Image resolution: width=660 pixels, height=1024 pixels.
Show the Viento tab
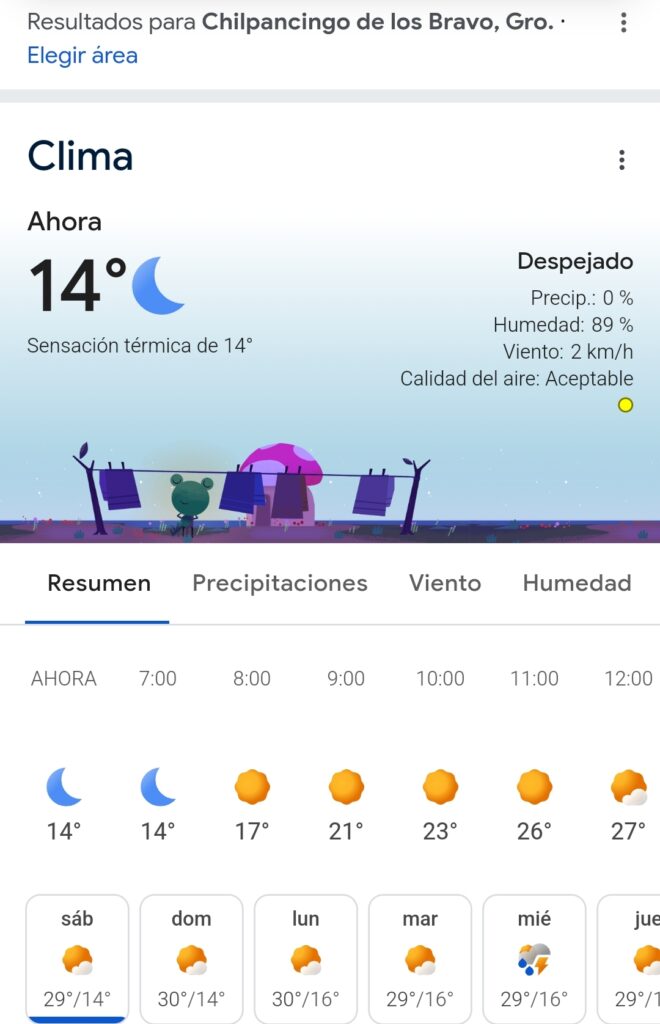[445, 583]
